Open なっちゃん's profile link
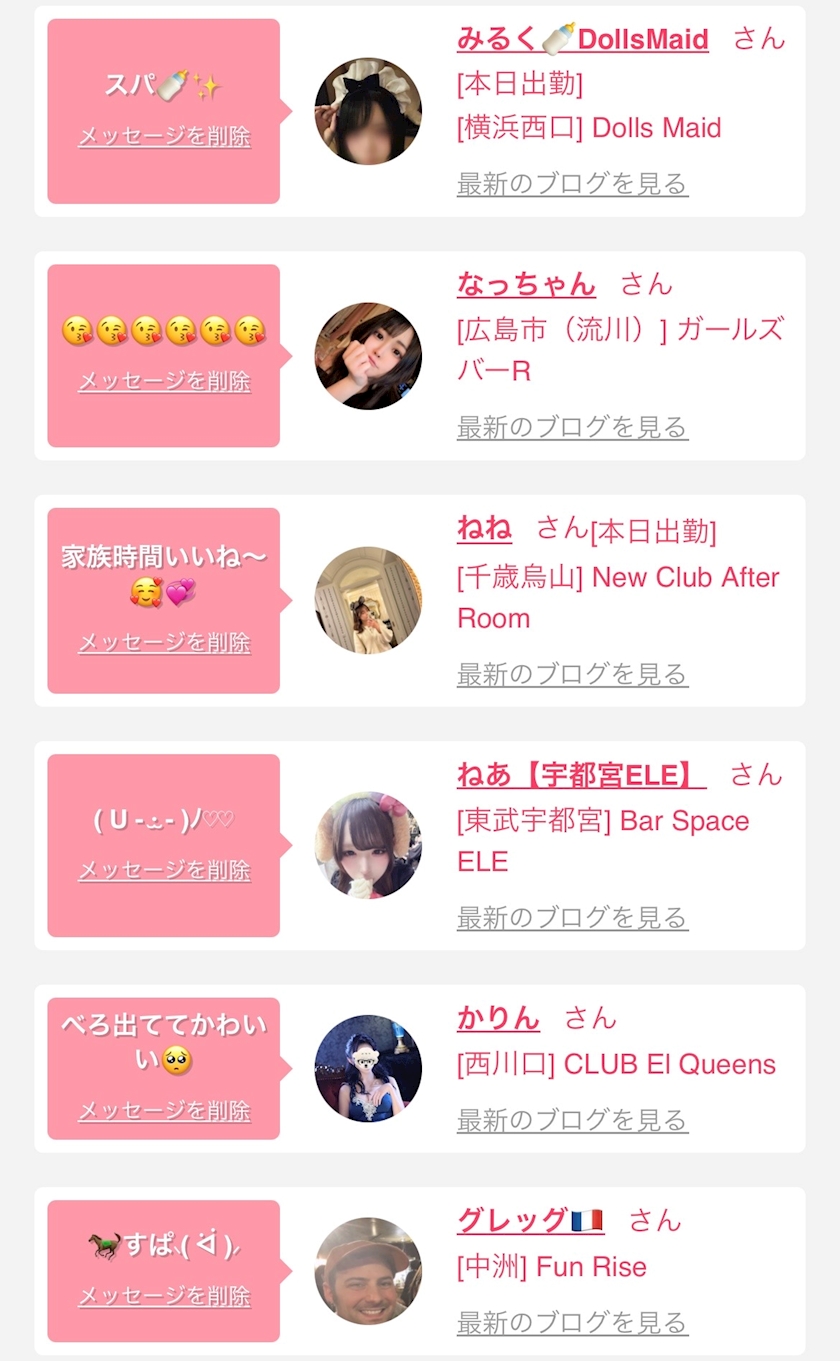The height and width of the screenshot is (1361, 840). coord(526,284)
